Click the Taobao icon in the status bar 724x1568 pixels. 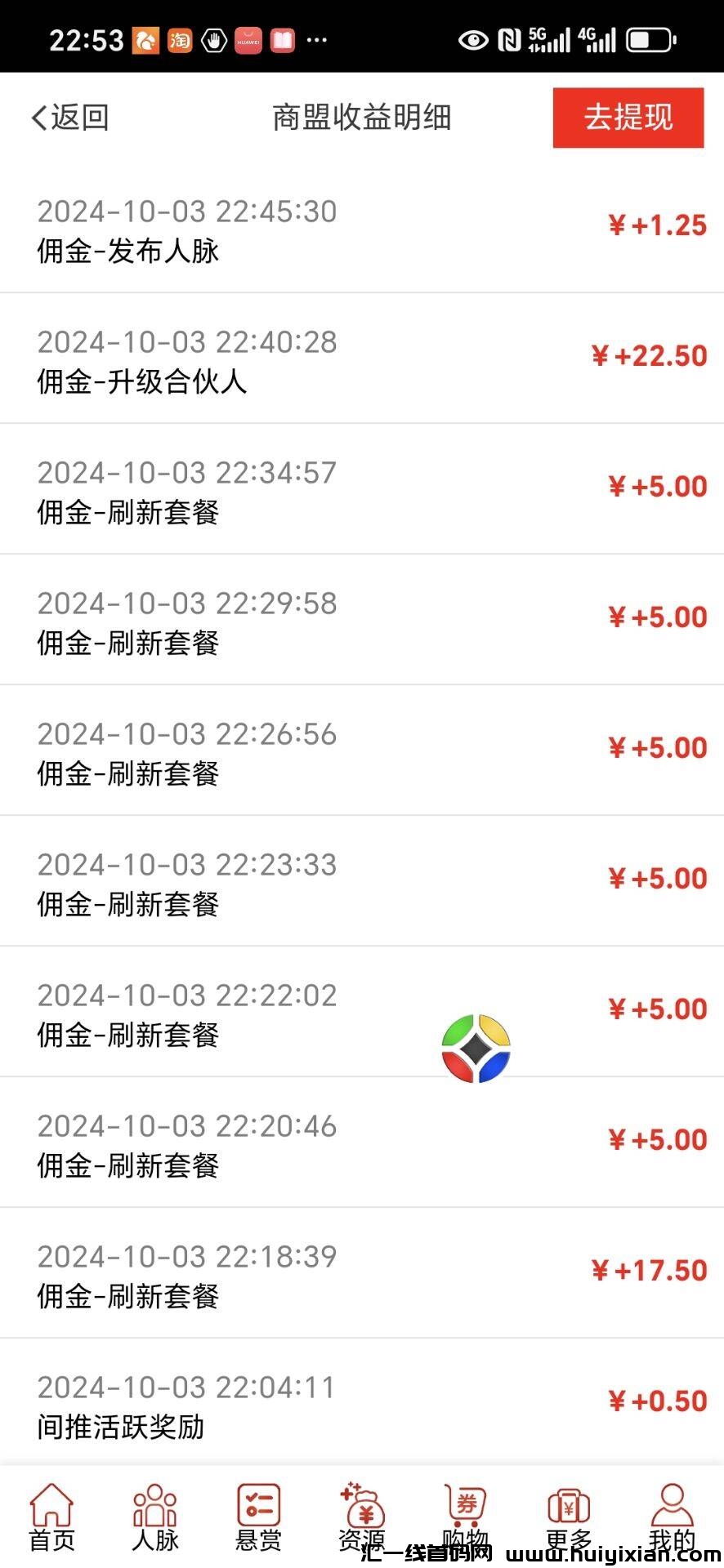181,38
